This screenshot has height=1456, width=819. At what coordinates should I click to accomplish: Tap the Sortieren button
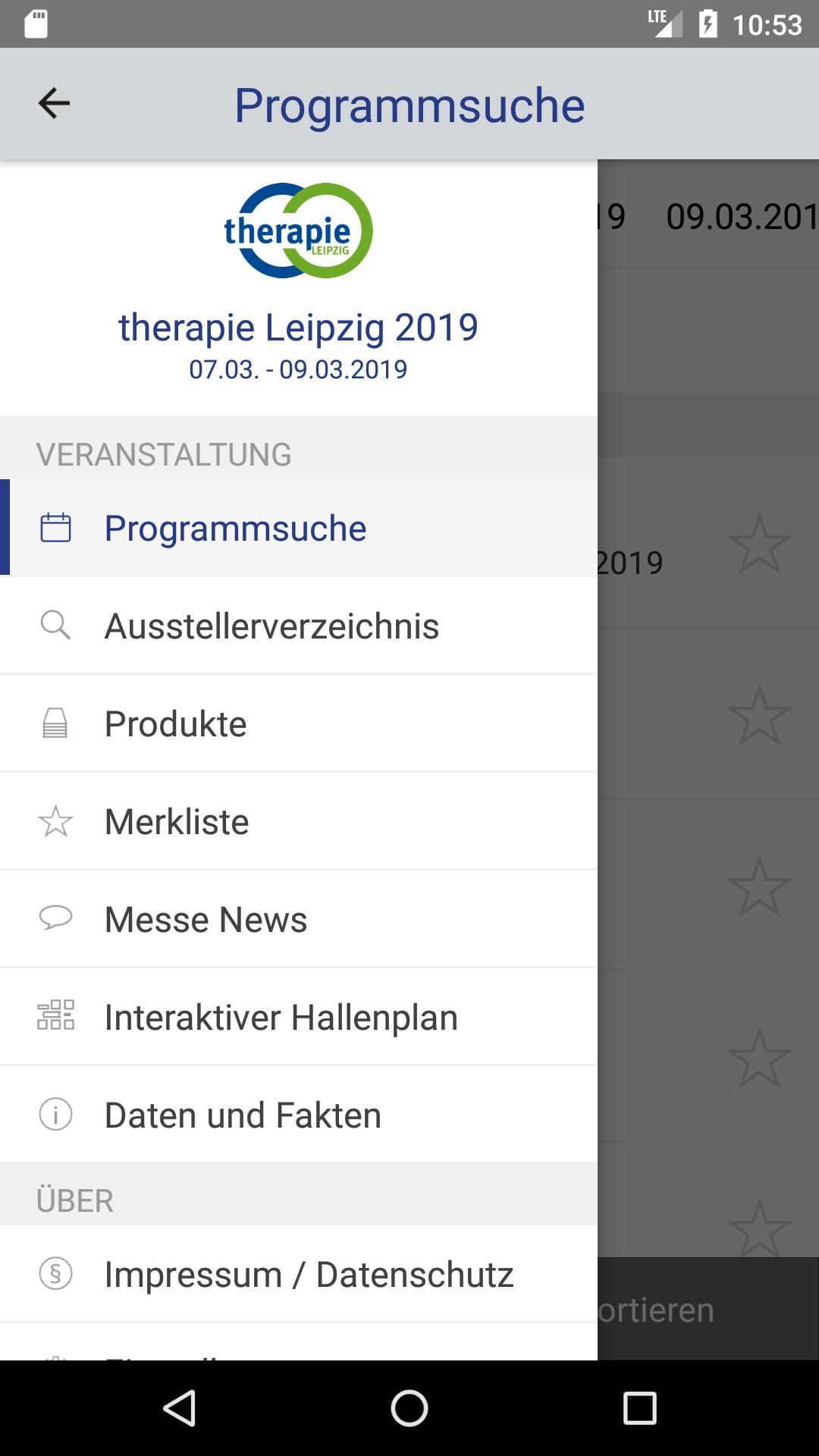[660, 1309]
